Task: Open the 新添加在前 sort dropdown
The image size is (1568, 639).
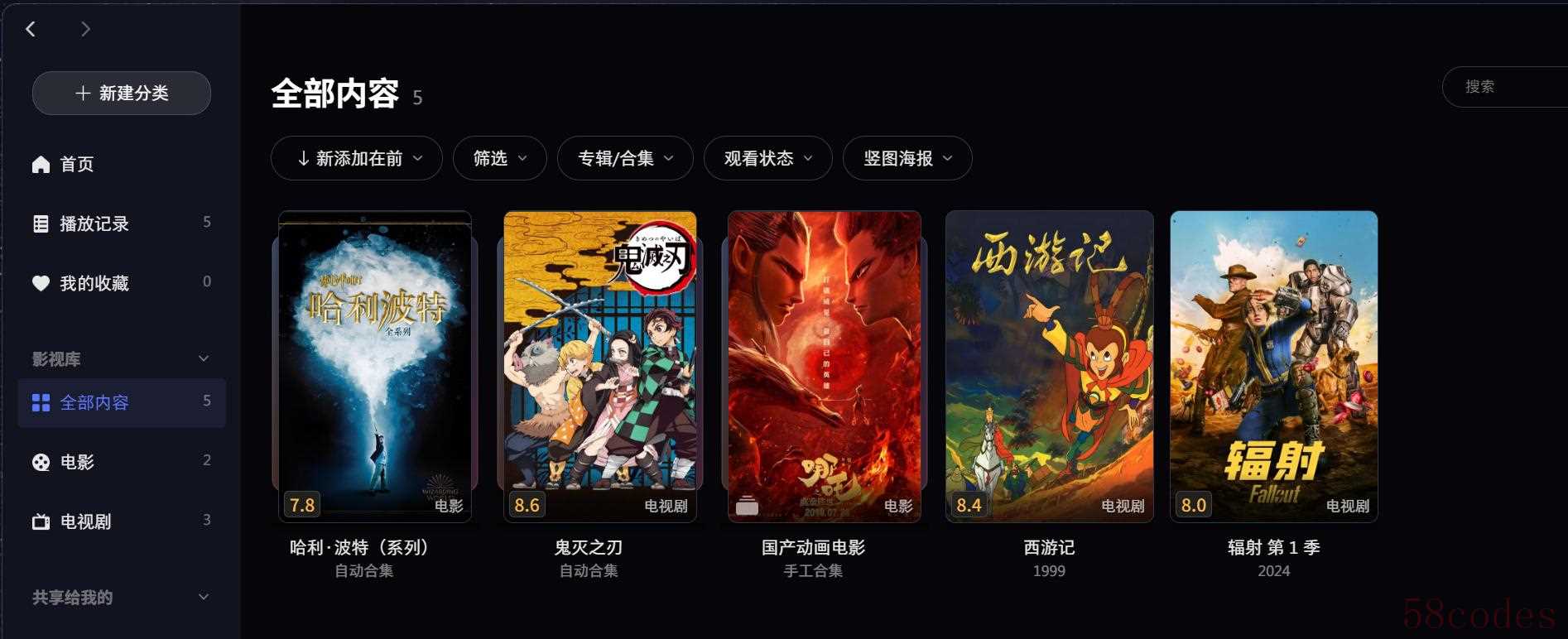Action: 357,158
